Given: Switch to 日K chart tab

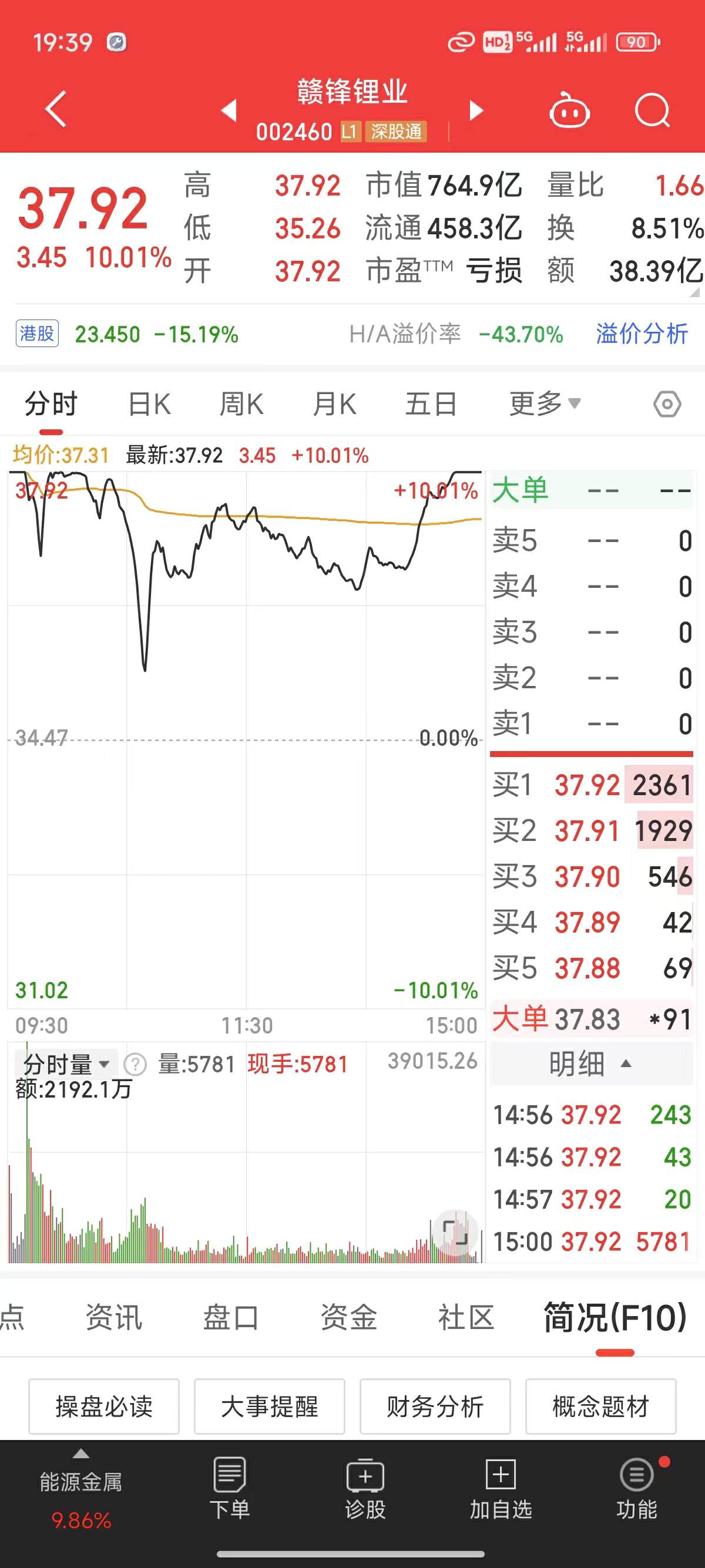Looking at the screenshot, I should tap(149, 404).
